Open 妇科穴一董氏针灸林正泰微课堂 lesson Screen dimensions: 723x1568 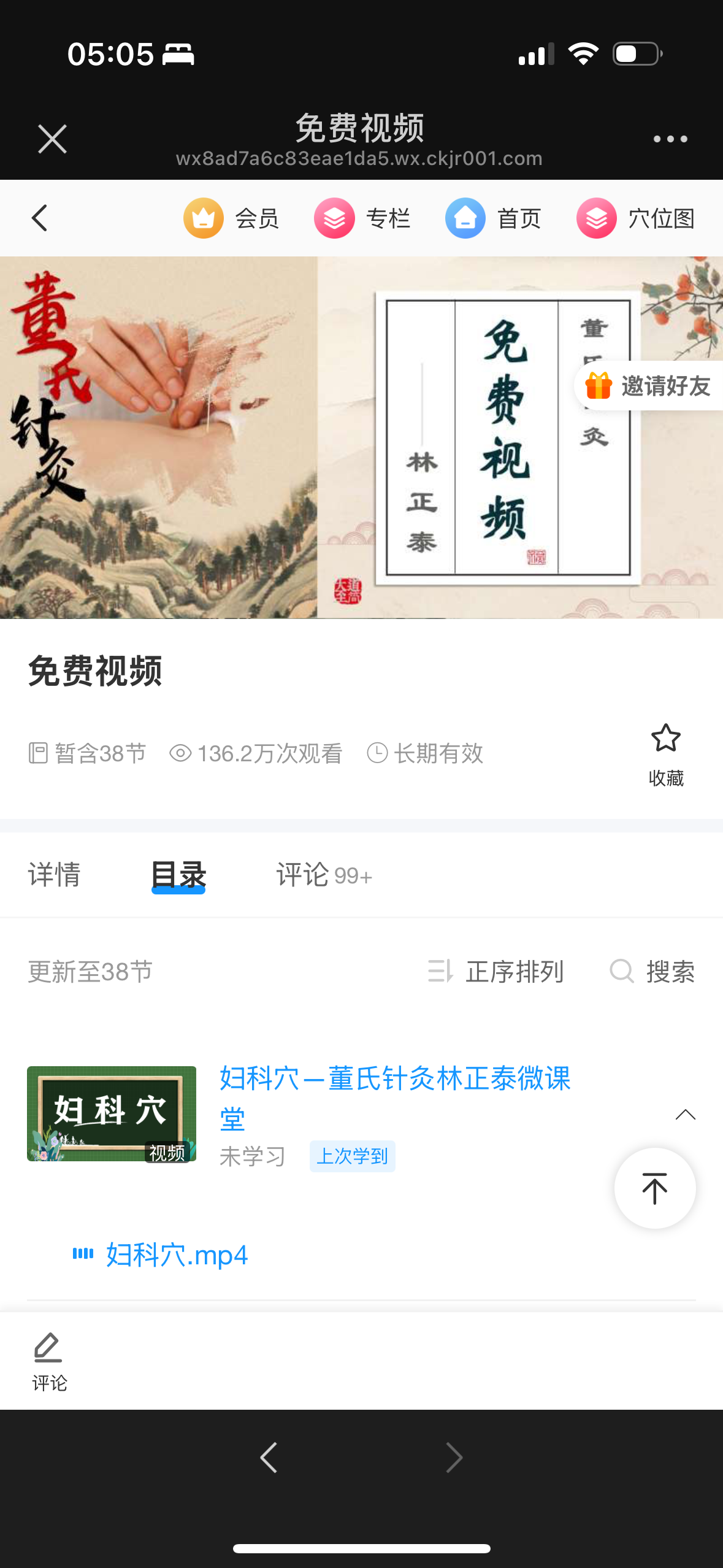pyautogui.click(x=395, y=1098)
